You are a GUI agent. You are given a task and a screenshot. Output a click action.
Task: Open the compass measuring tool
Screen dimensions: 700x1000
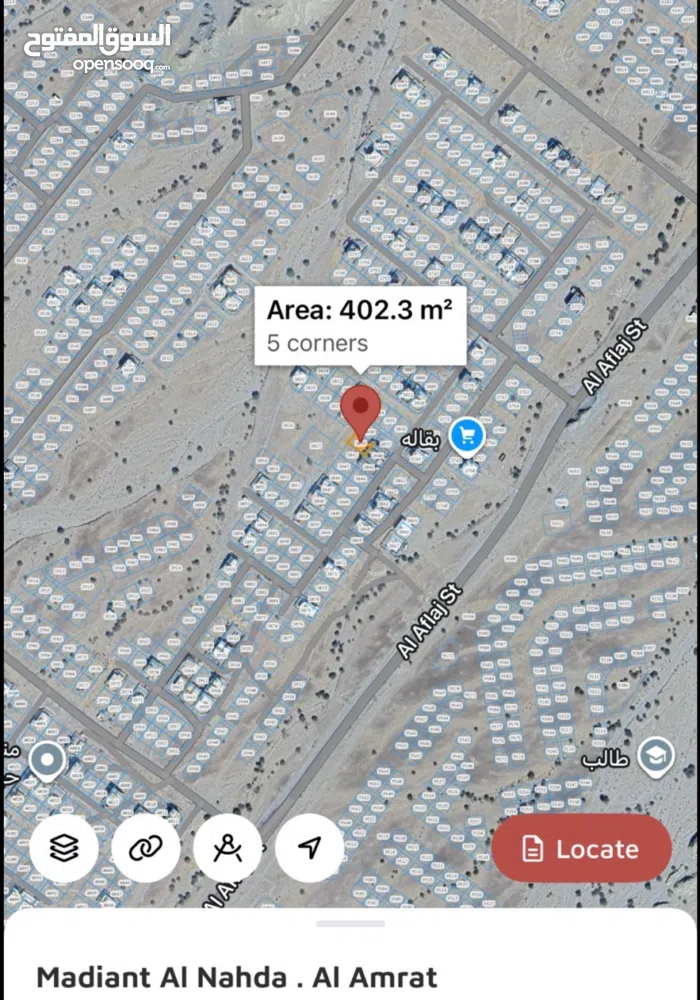click(x=228, y=848)
